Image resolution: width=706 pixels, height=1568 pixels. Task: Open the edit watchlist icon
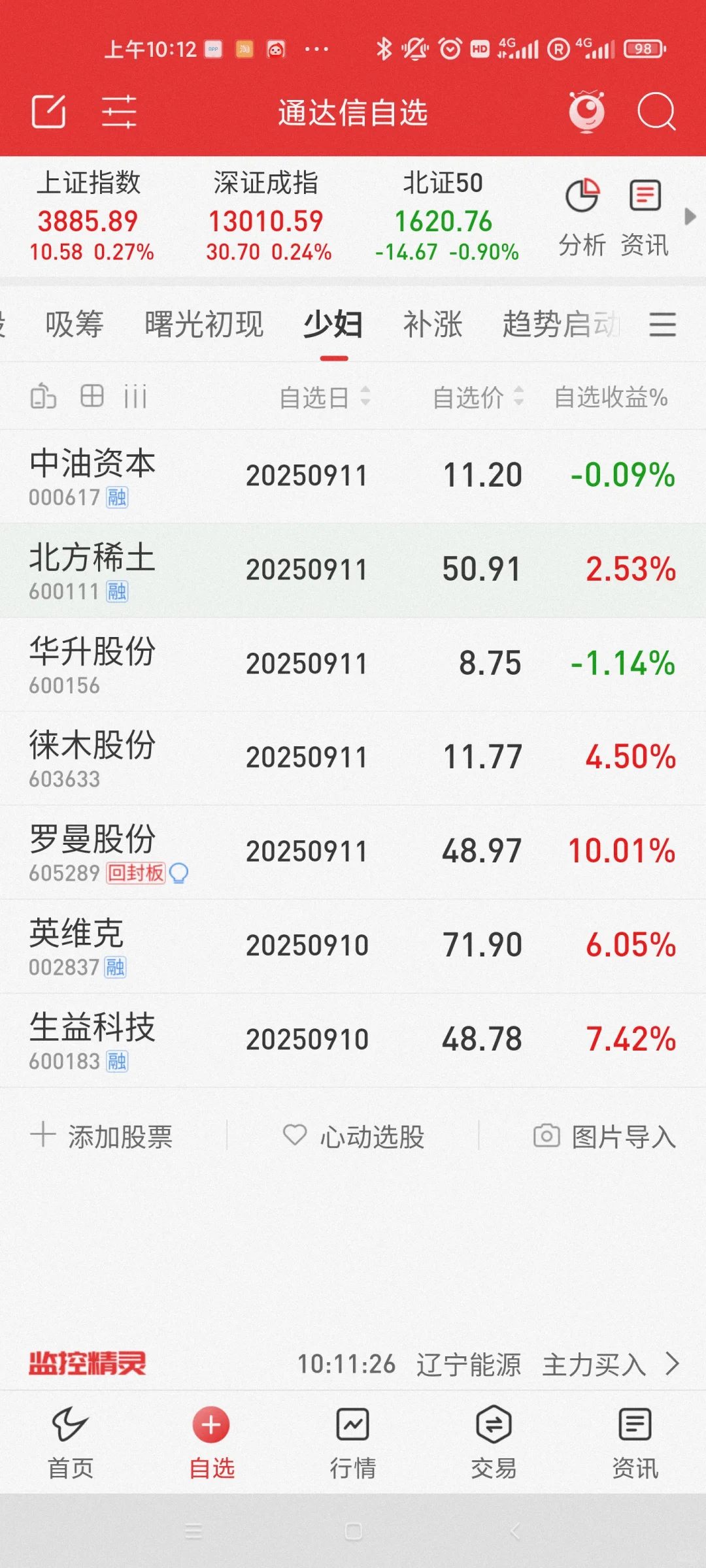click(x=49, y=112)
